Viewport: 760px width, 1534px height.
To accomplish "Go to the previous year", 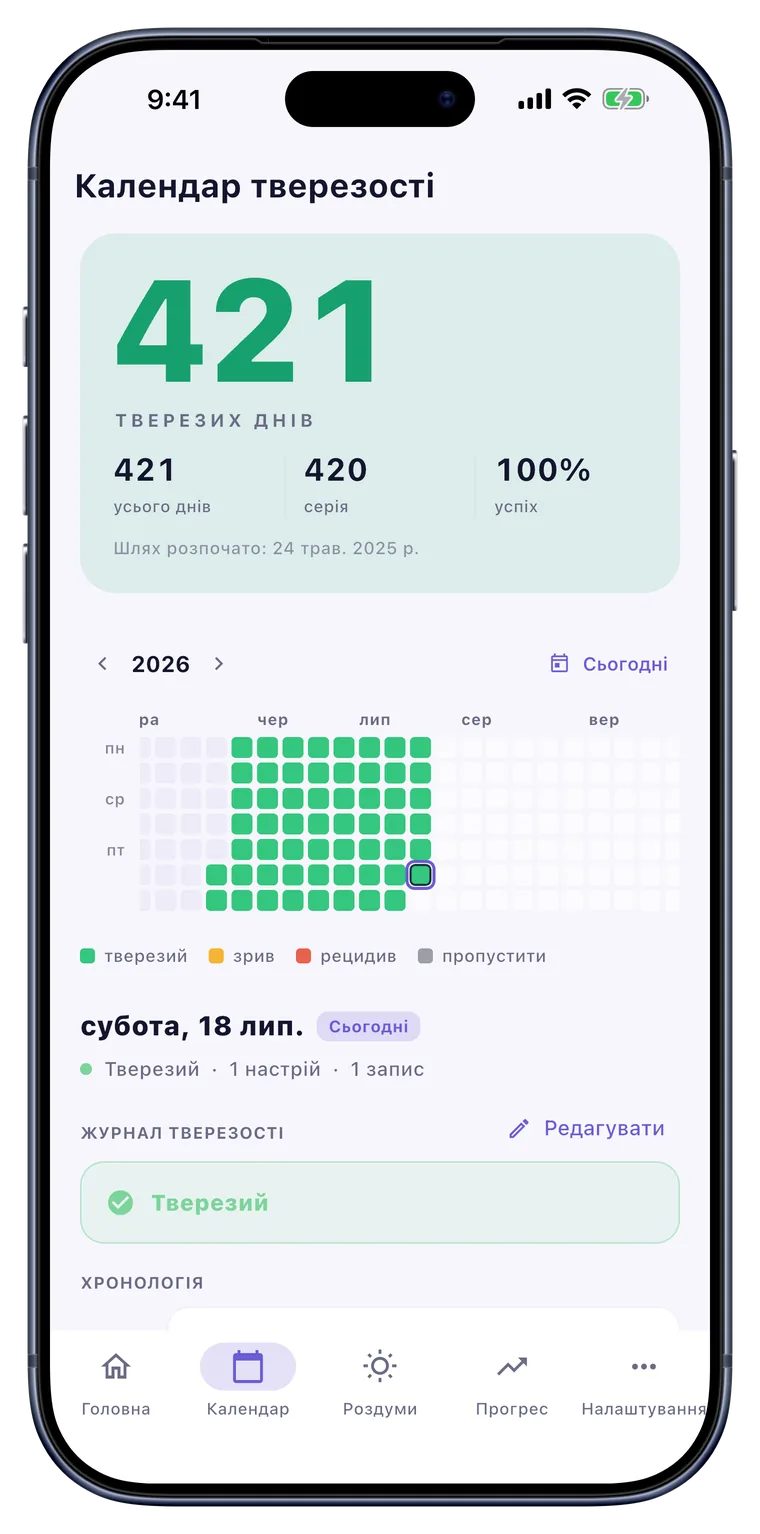I will click(x=102, y=664).
